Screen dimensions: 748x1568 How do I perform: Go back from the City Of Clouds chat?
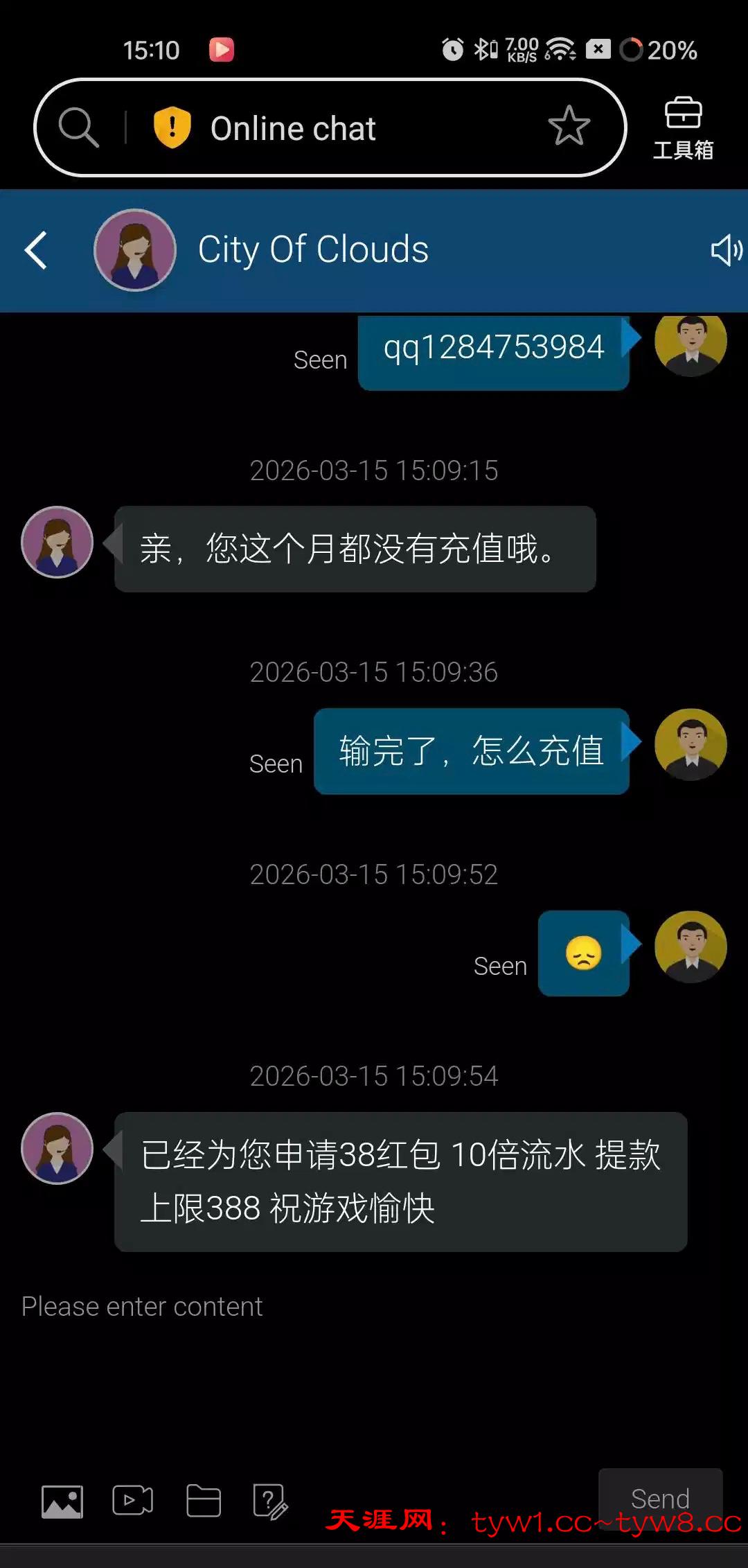[x=36, y=250]
